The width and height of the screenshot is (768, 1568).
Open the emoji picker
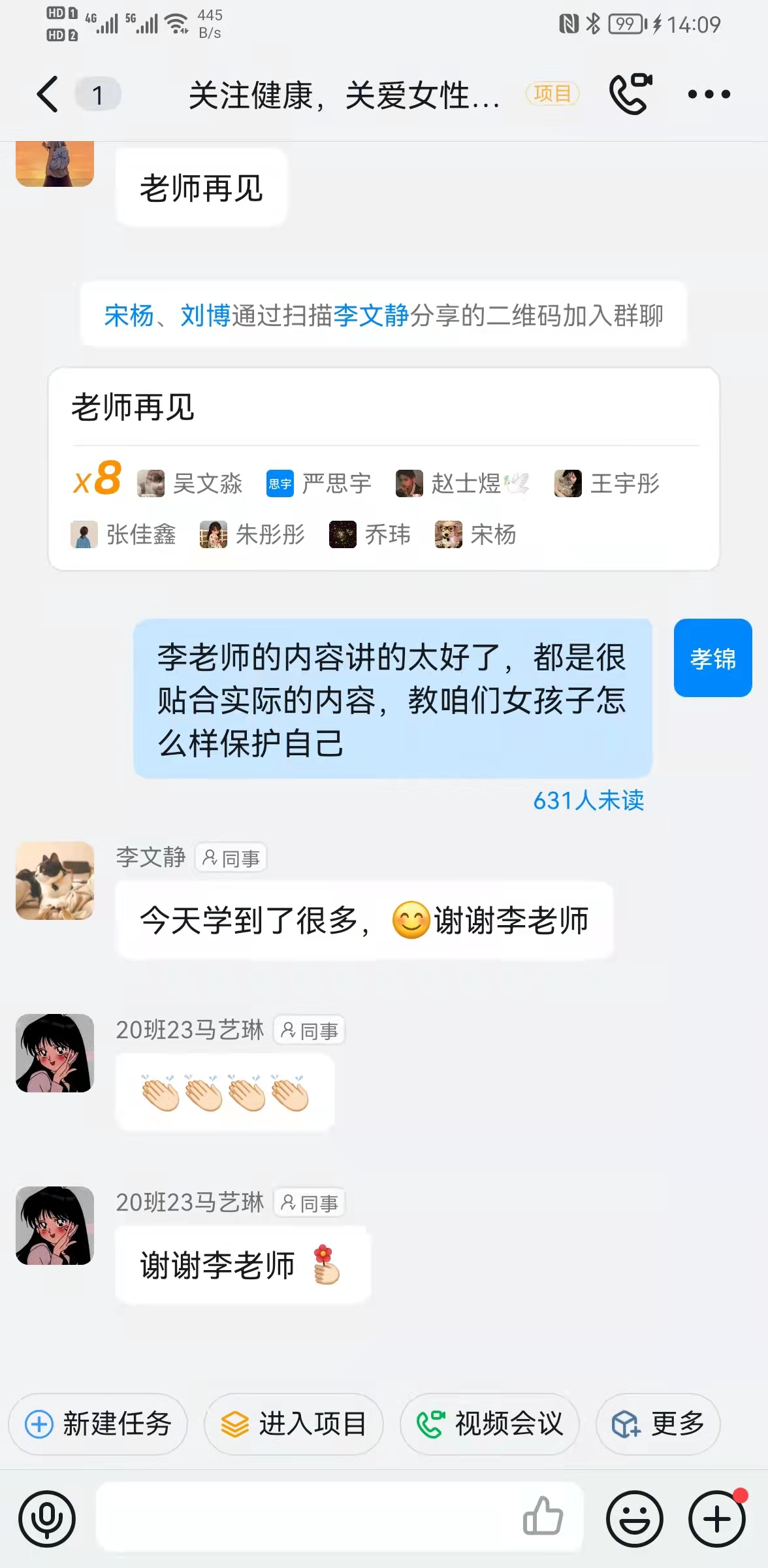tap(634, 1518)
